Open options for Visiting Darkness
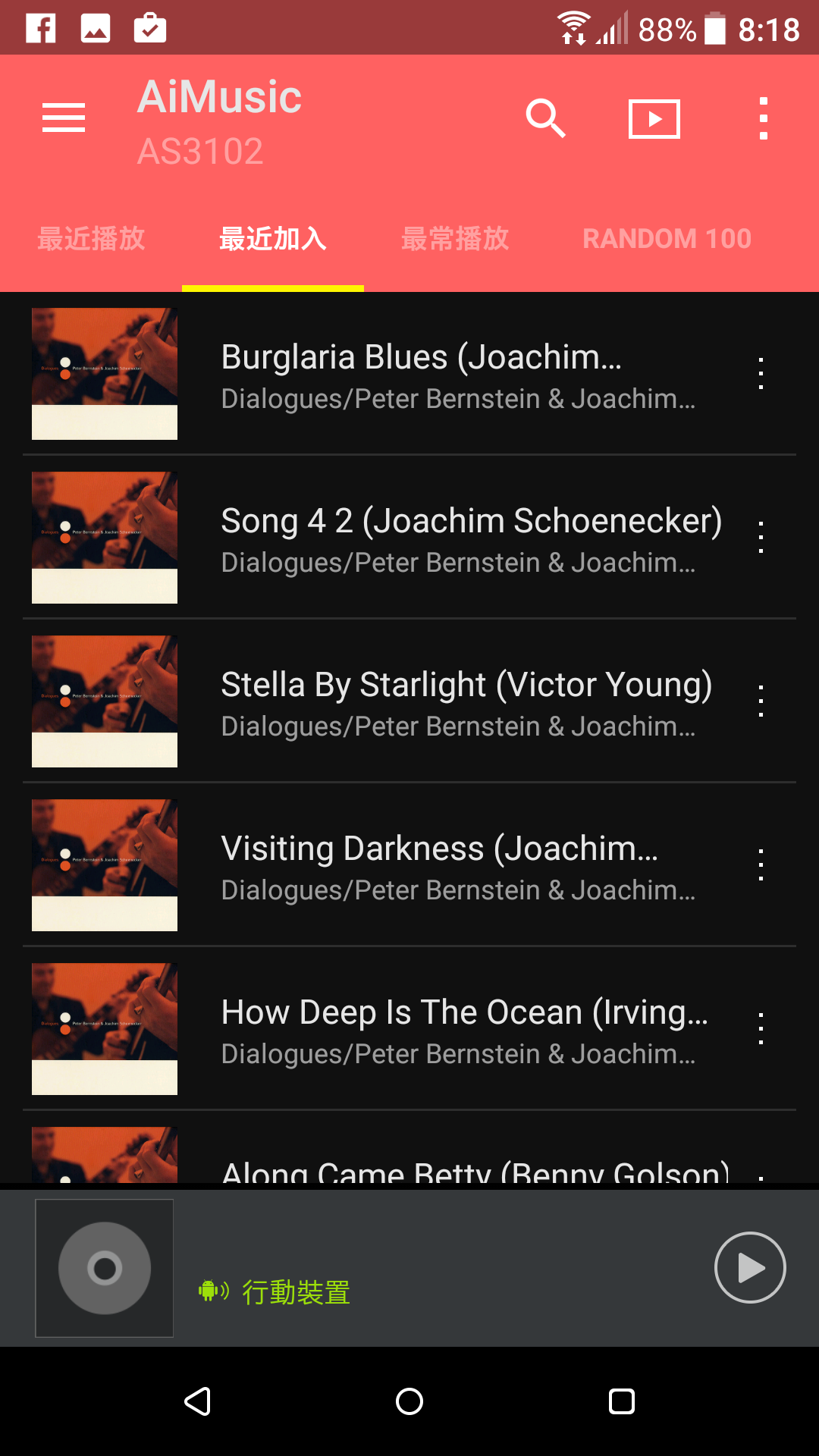The image size is (819, 1456). point(761,865)
